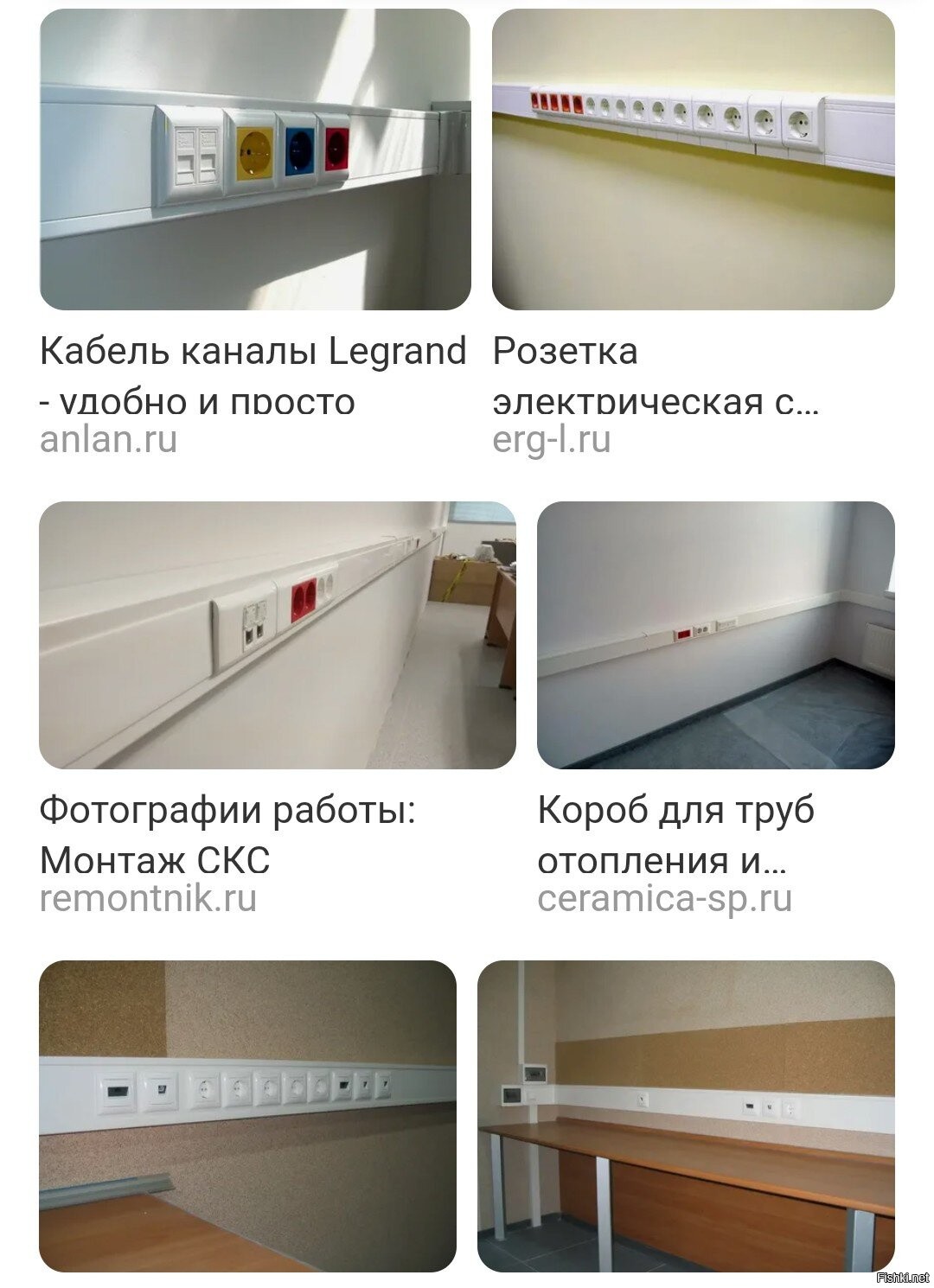Open the ceramica-sp.ru heating pipe box image
The height and width of the screenshot is (1288, 934).
pyautogui.click(x=715, y=635)
